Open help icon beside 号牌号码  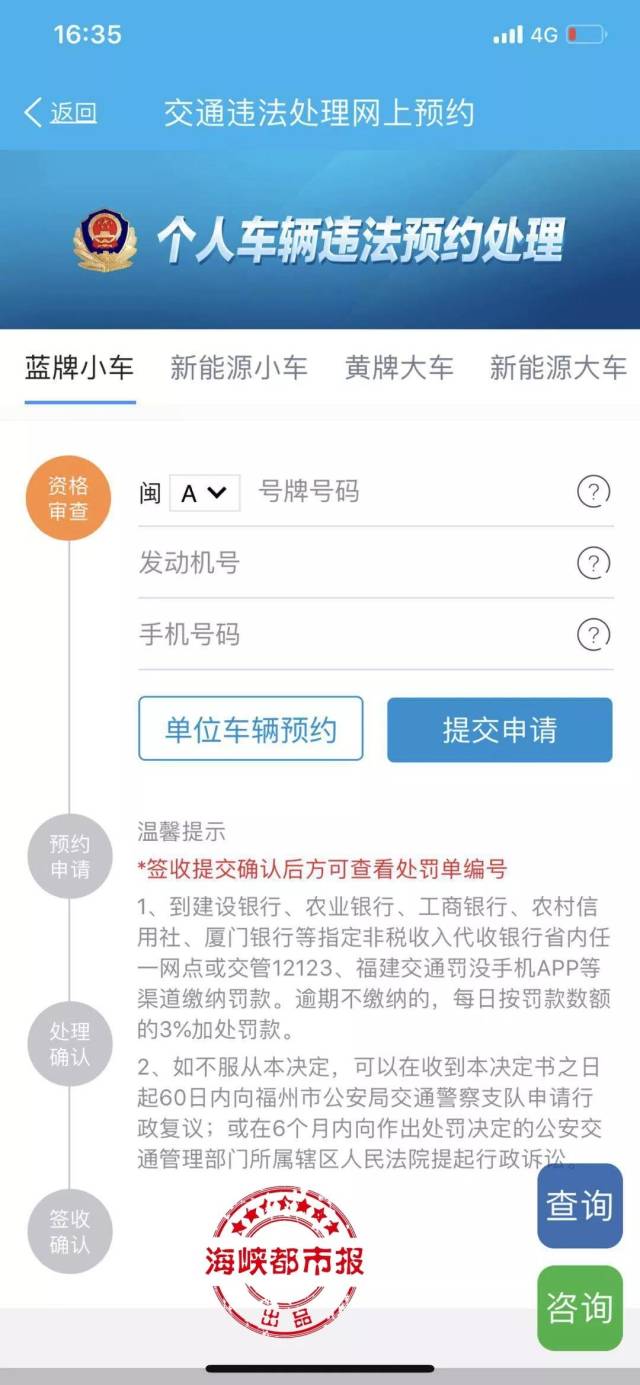click(594, 492)
